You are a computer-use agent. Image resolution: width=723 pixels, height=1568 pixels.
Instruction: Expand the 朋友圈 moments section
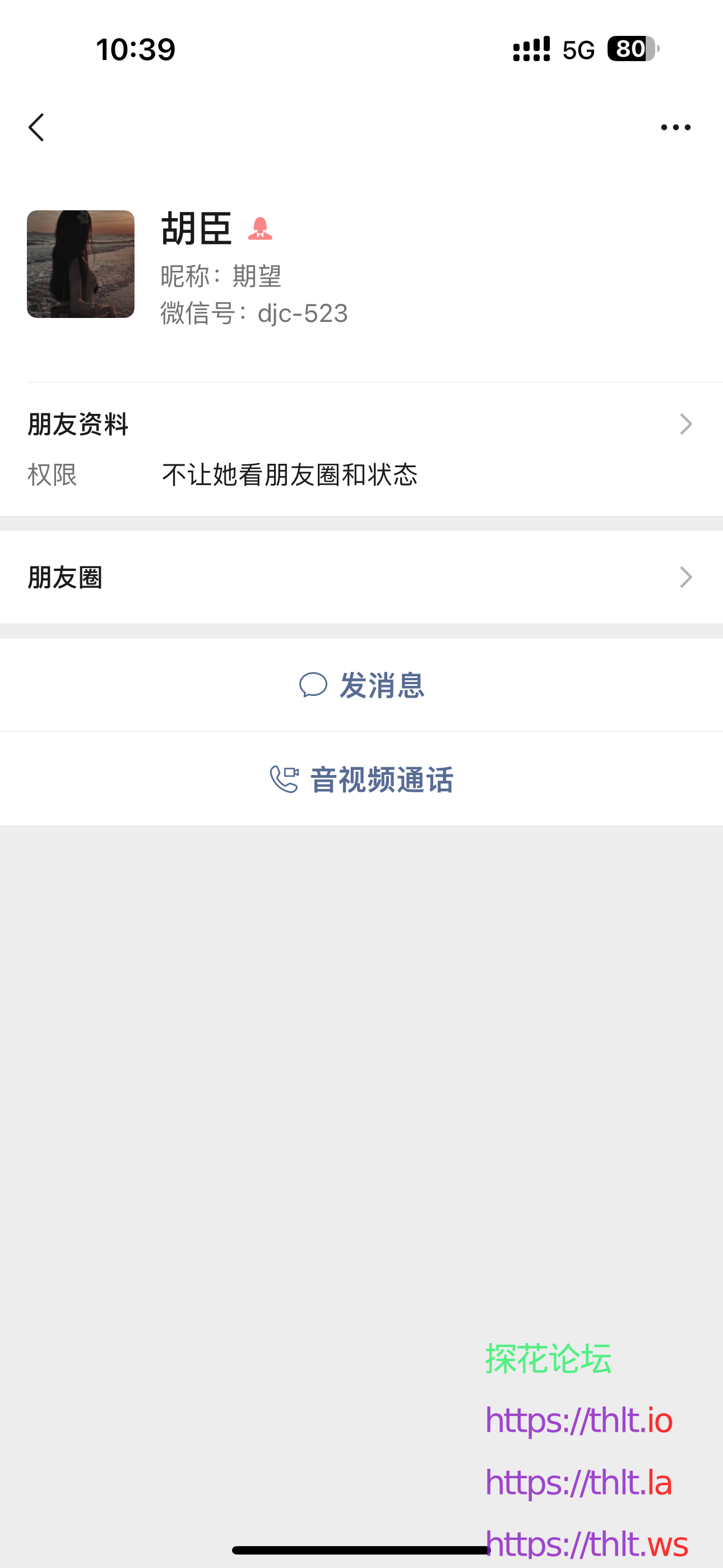tap(361, 577)
